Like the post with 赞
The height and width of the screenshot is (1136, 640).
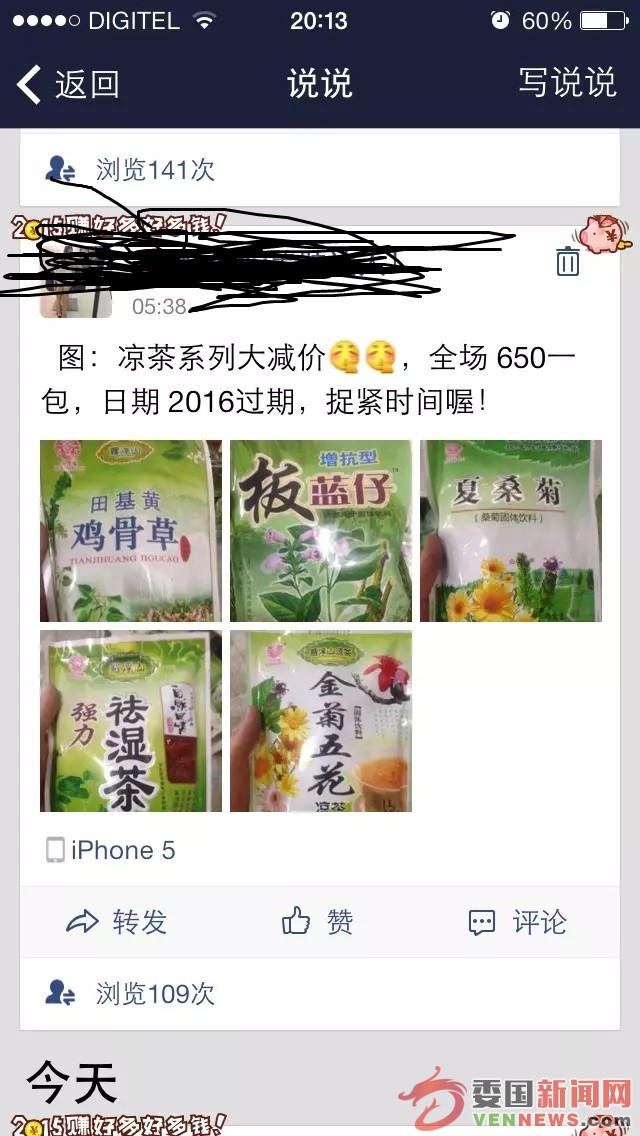coord(318,921)
